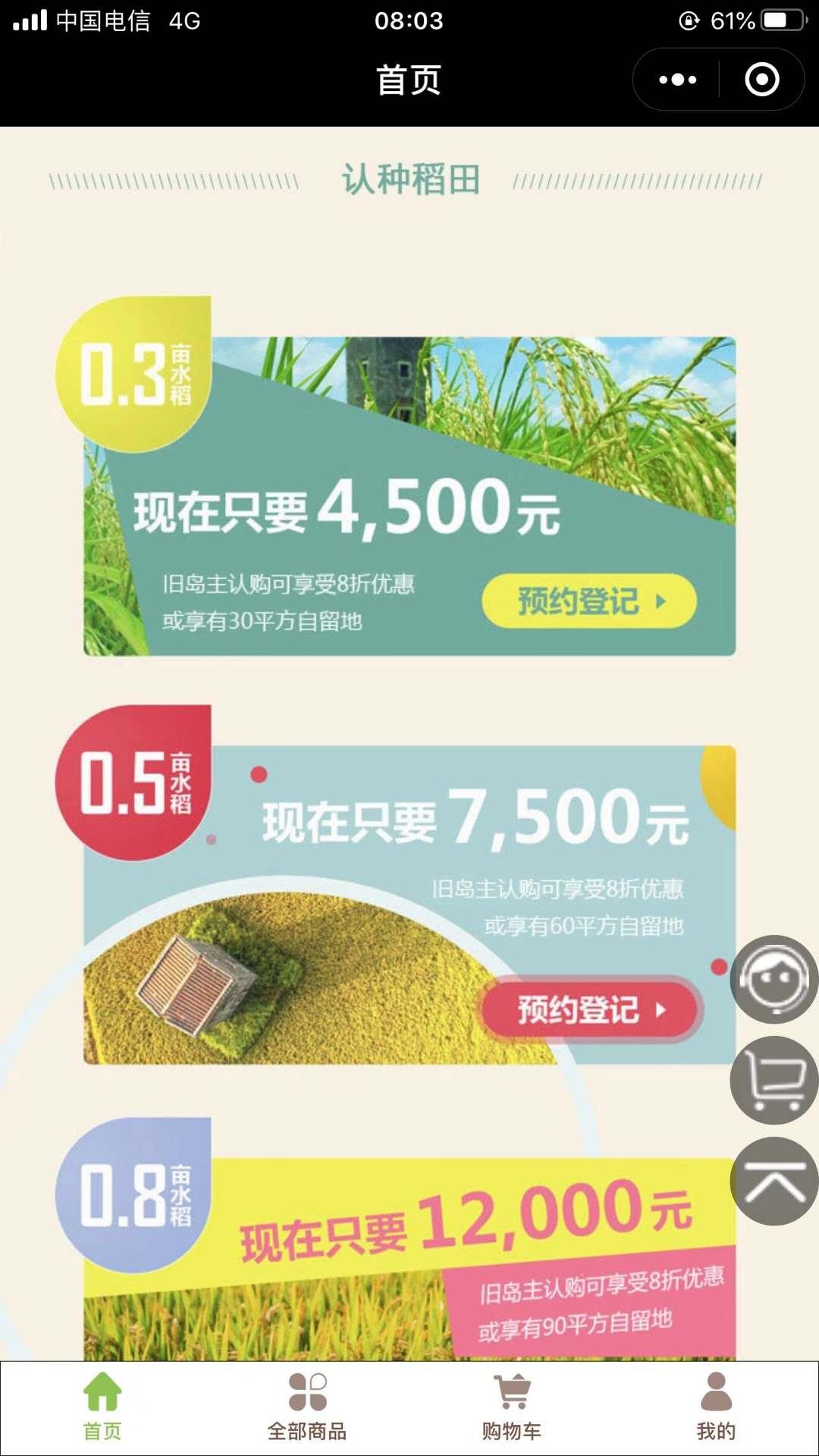The width and height of the screenshot is (819, 1456).
Task: Switch to the 全部商品 tab
Action: point(307,1407)
